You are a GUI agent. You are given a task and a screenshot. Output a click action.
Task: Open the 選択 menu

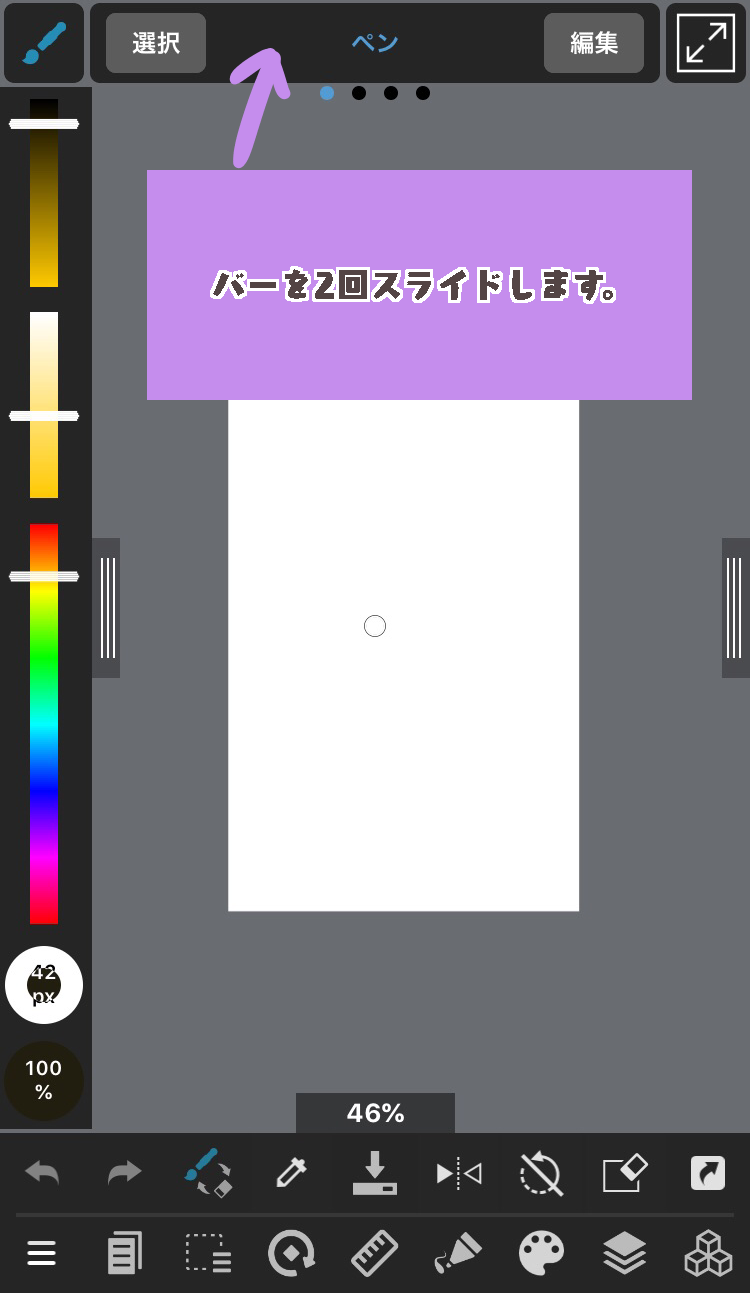click(156, 43)
